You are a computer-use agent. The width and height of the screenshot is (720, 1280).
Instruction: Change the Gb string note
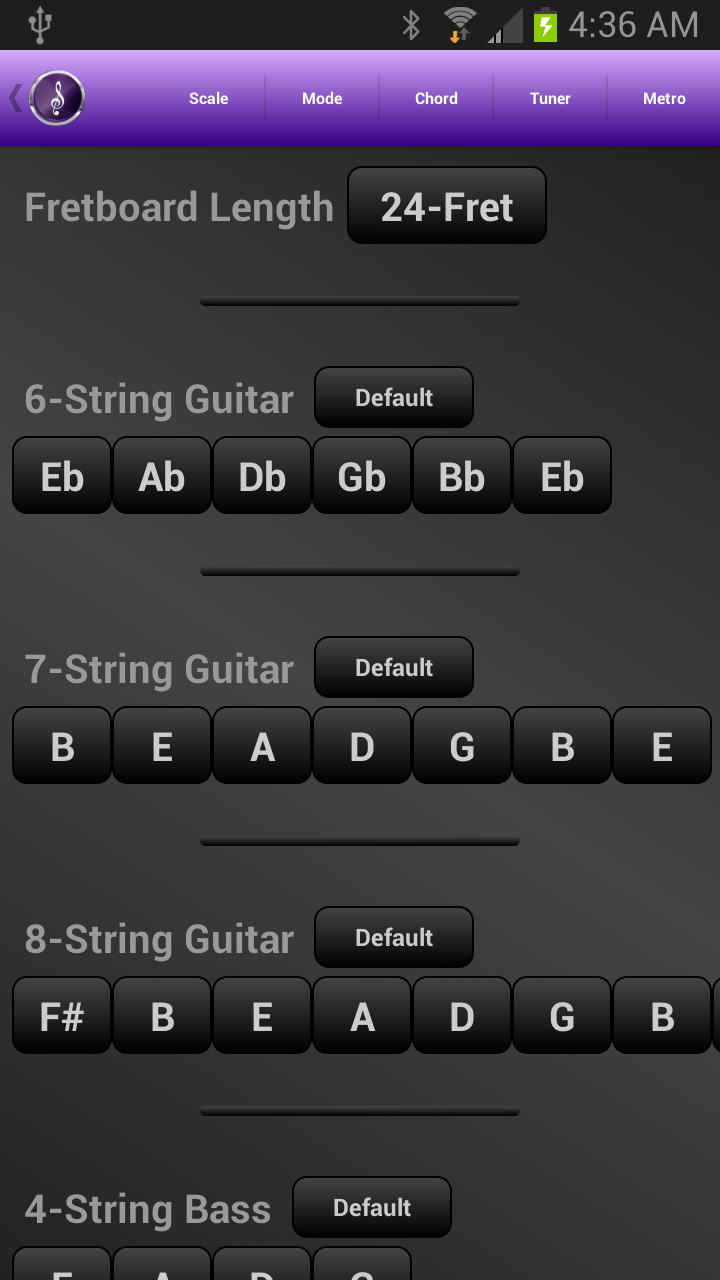click(x=362, y=476)
